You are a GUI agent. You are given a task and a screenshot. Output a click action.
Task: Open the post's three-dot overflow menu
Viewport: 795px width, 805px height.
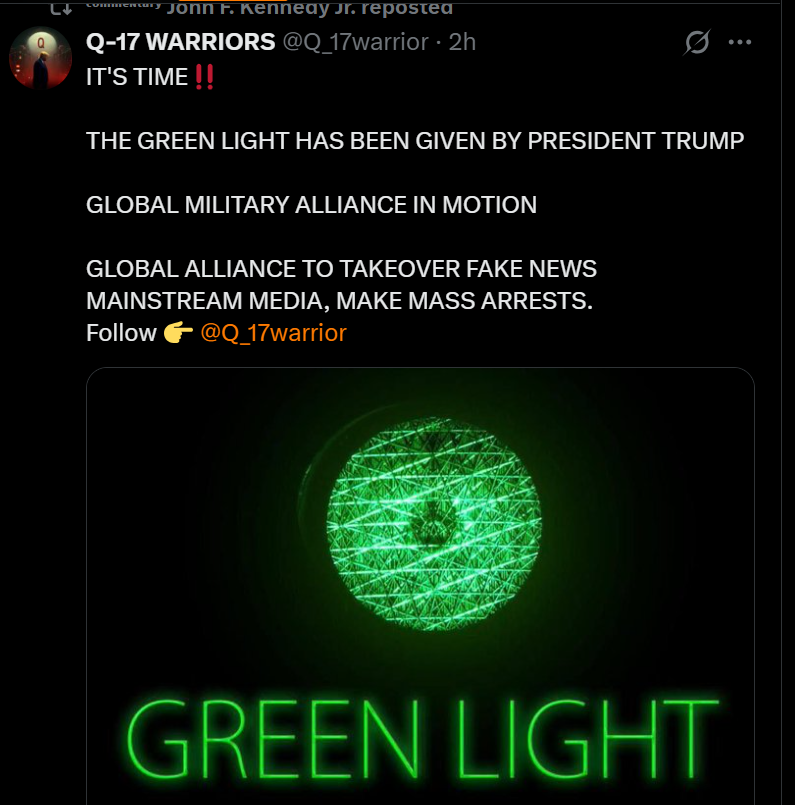coord(739,43)
